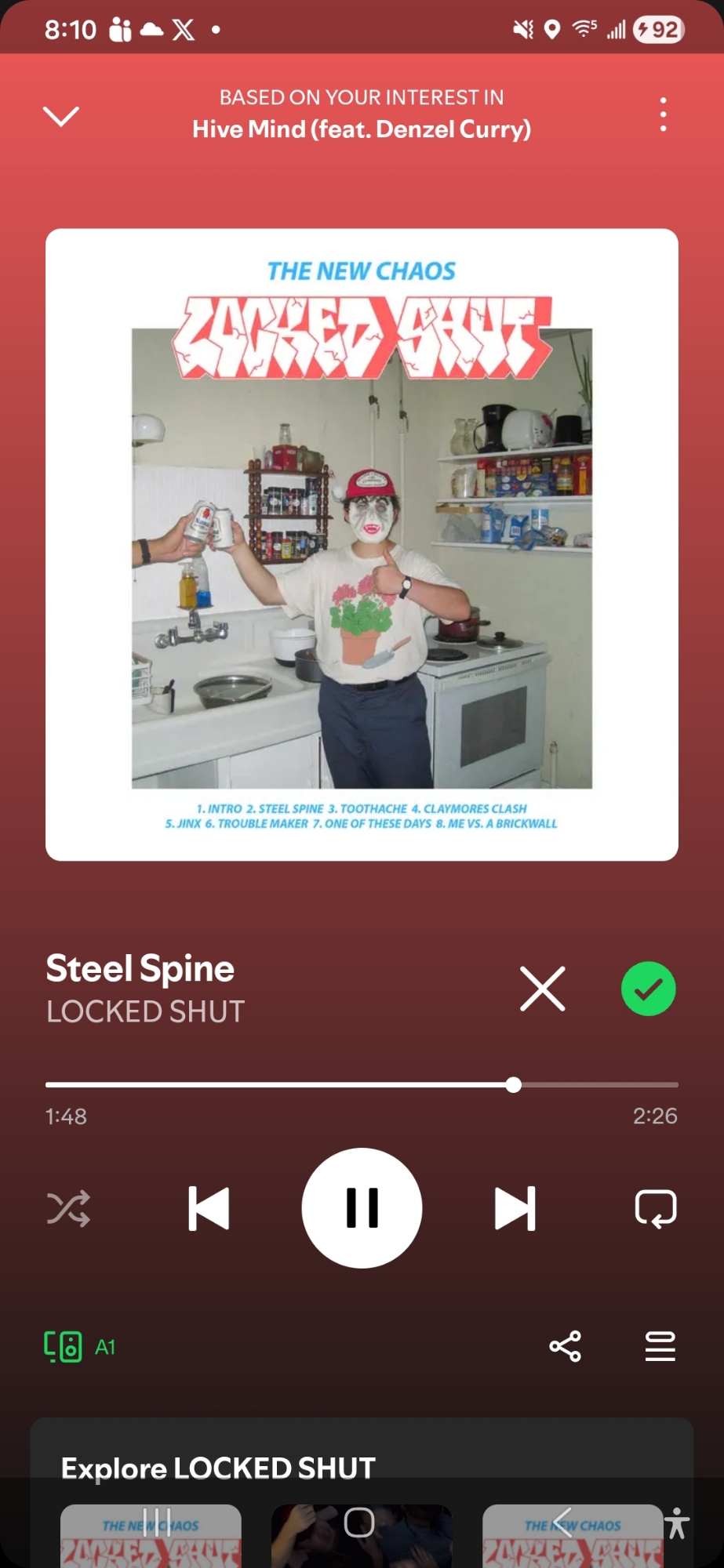Screen dimensions: 724x1568
Task: Open the accessibility shortcut button
Action: [x=676, y=1523]
